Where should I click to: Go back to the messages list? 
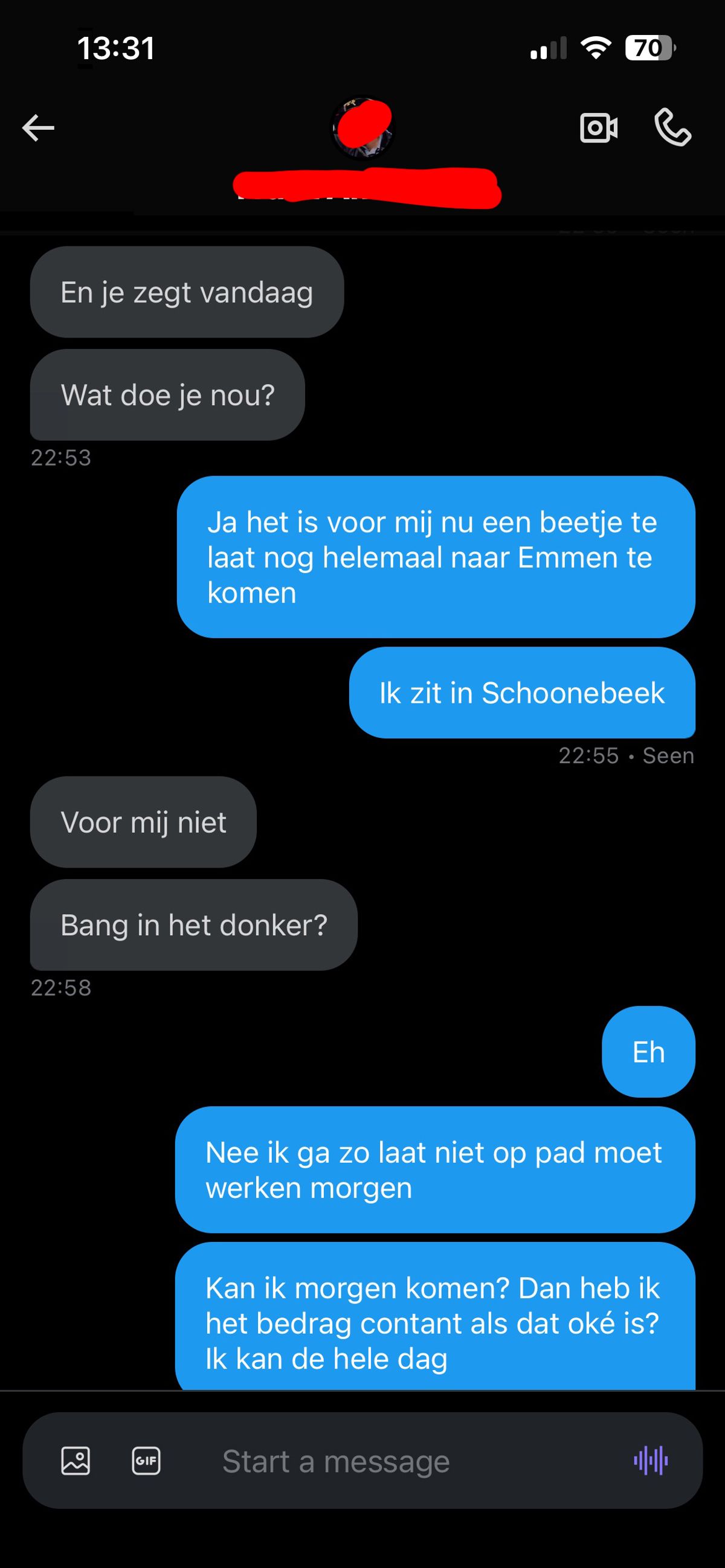tap(38, 128)
